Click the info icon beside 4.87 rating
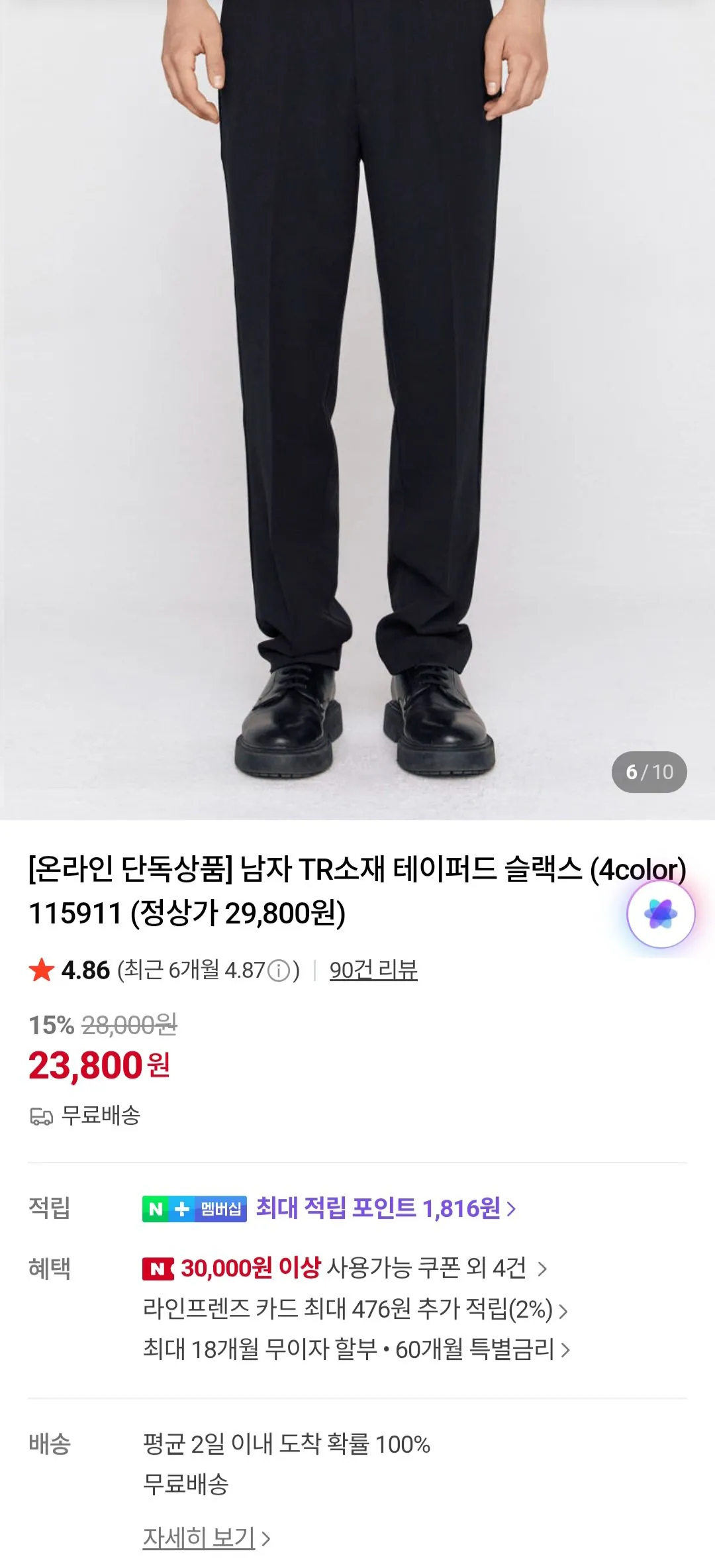This screenshot has width=715, height=1568. coord(280,970)
